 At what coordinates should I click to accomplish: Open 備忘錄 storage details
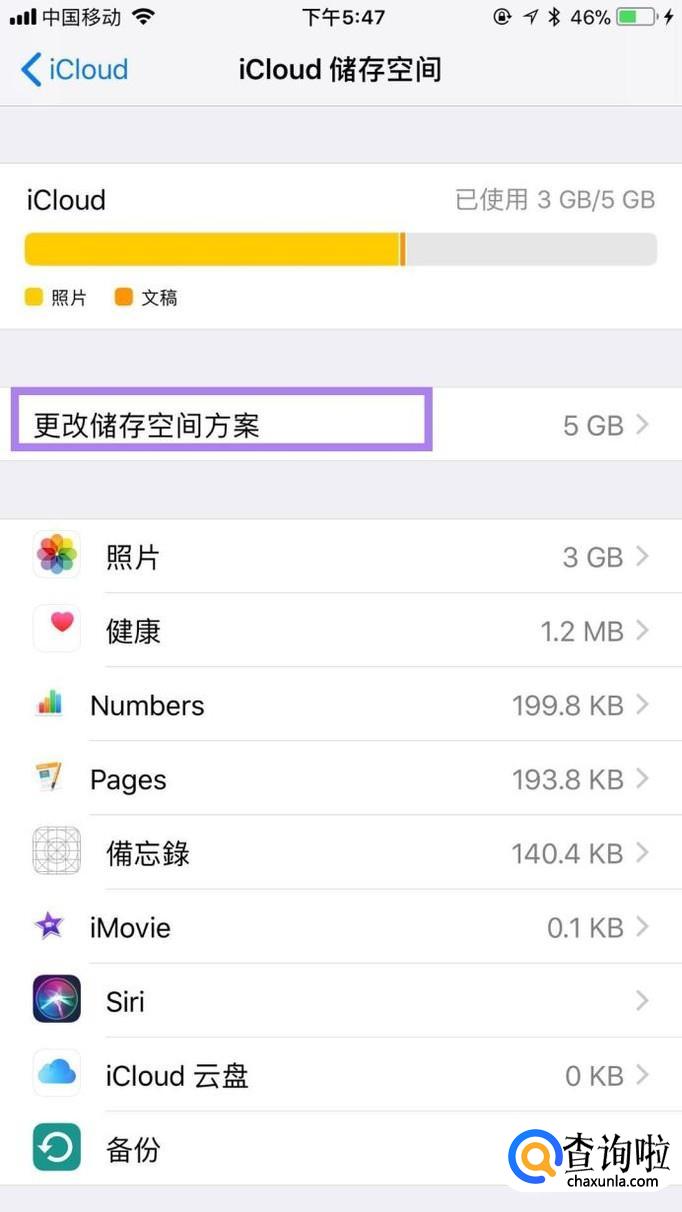coord(340,853)
